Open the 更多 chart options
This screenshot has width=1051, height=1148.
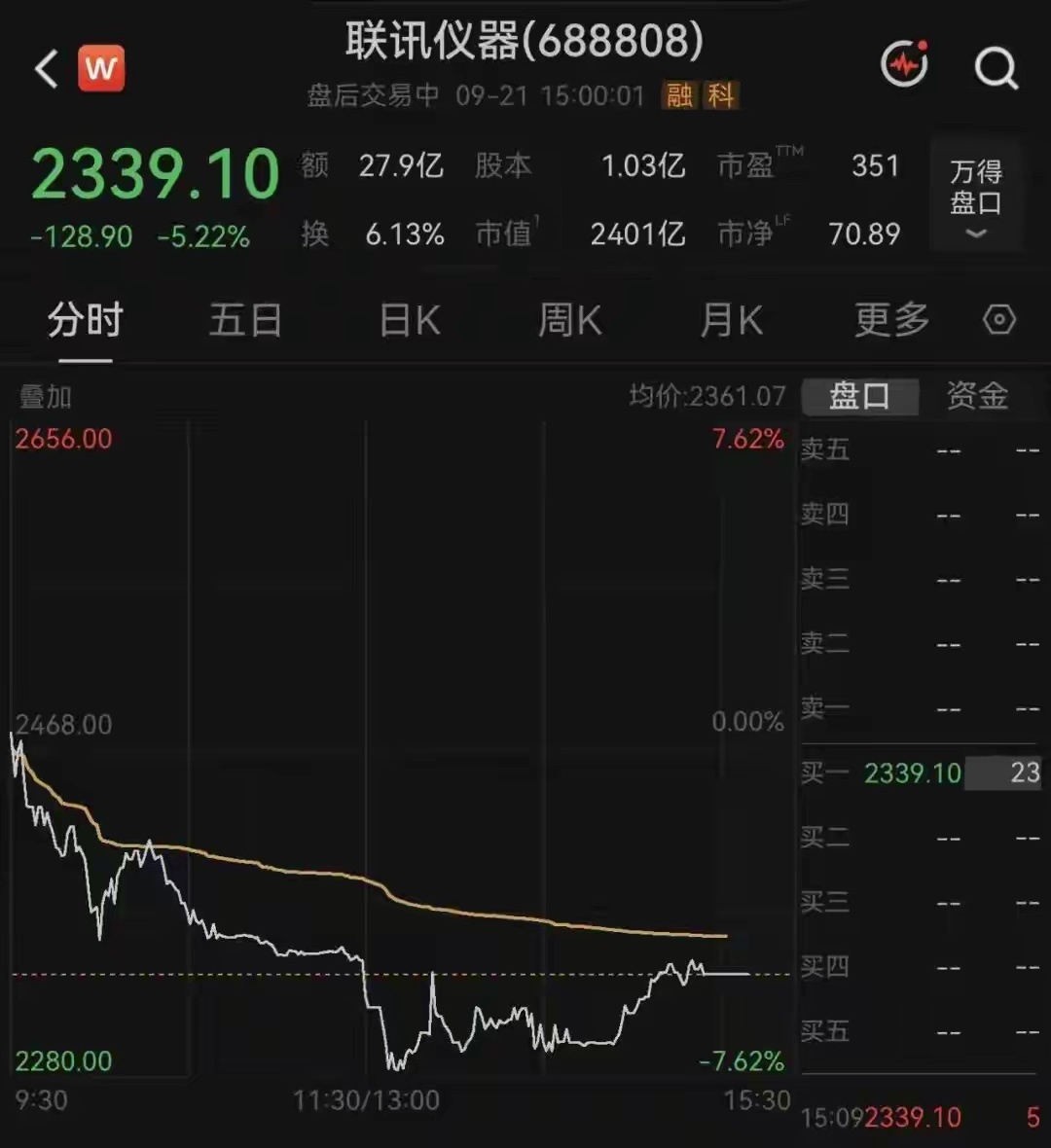click(x=892, y=320)
